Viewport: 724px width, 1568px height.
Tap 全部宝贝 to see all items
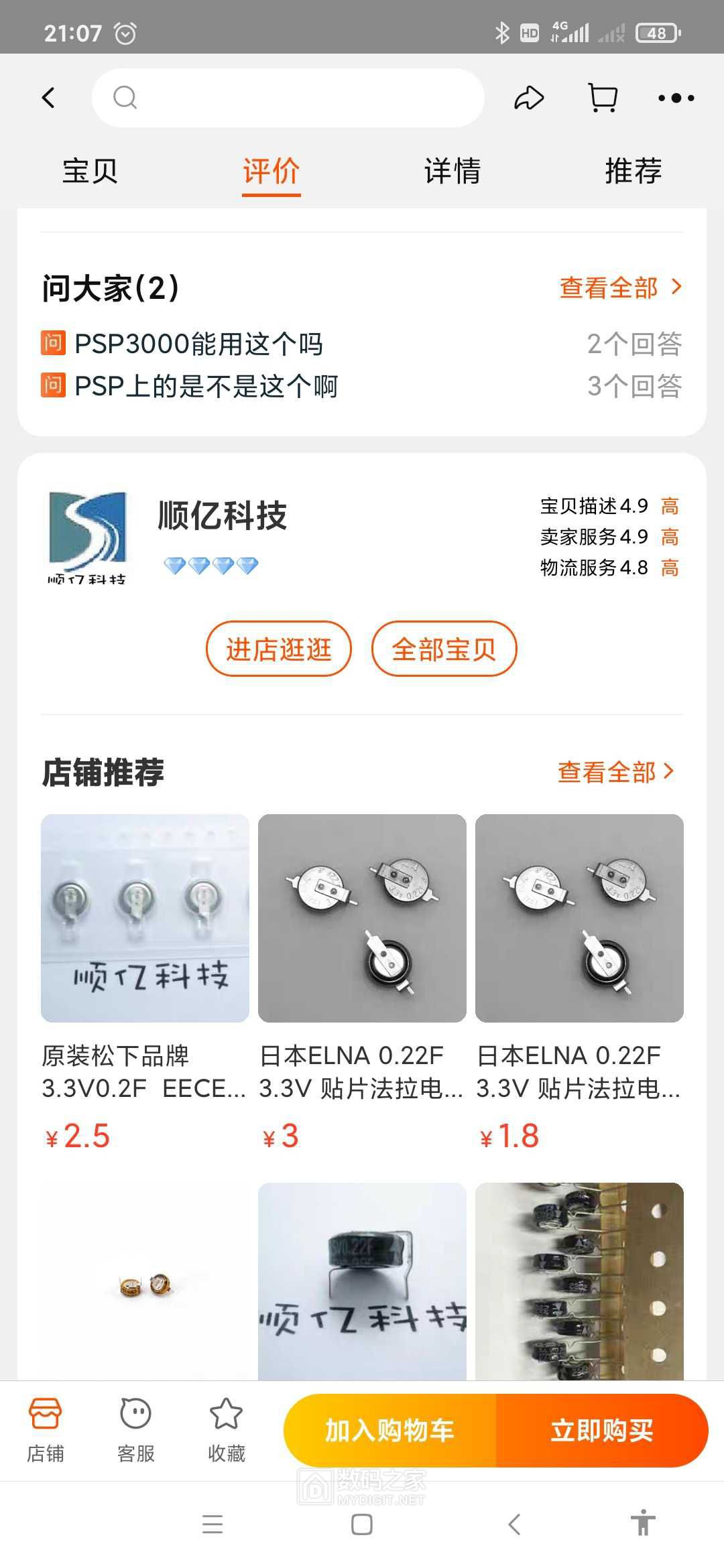click(x=444, y=649)
